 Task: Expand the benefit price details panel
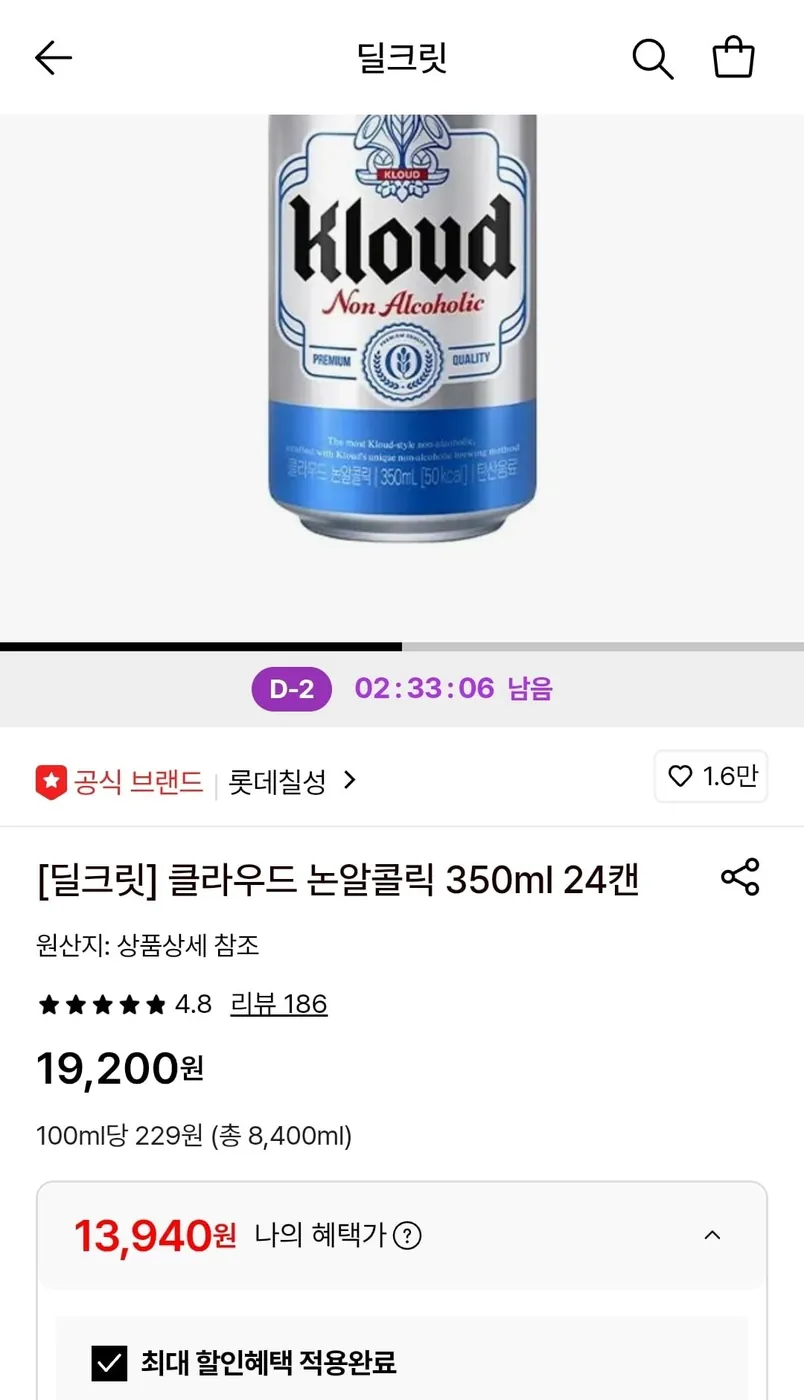[712, 1235]
